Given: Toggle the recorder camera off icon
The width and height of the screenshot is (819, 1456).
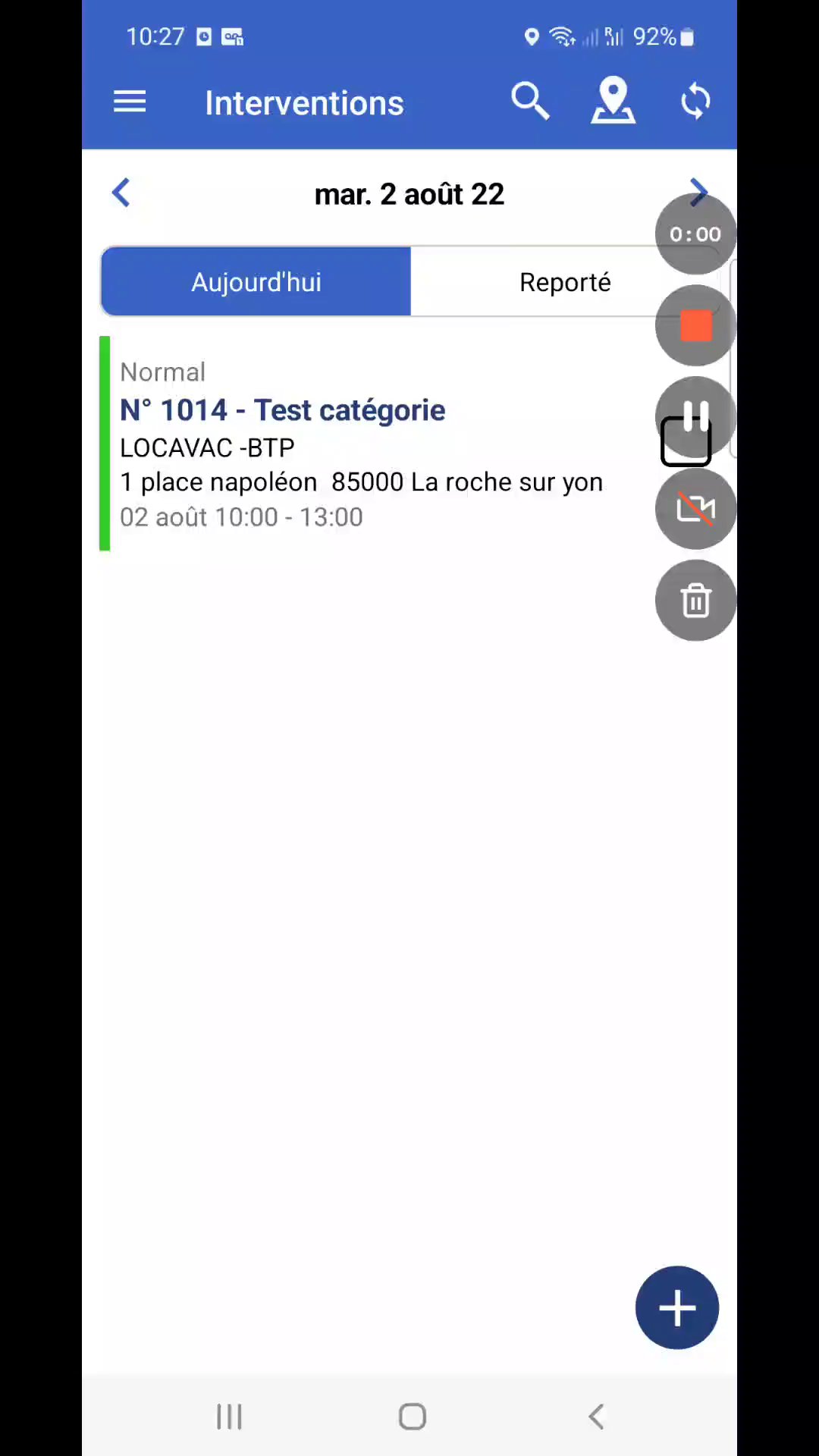Looking at the screenshot, I should pyautogui.click(x=695, y=509).
